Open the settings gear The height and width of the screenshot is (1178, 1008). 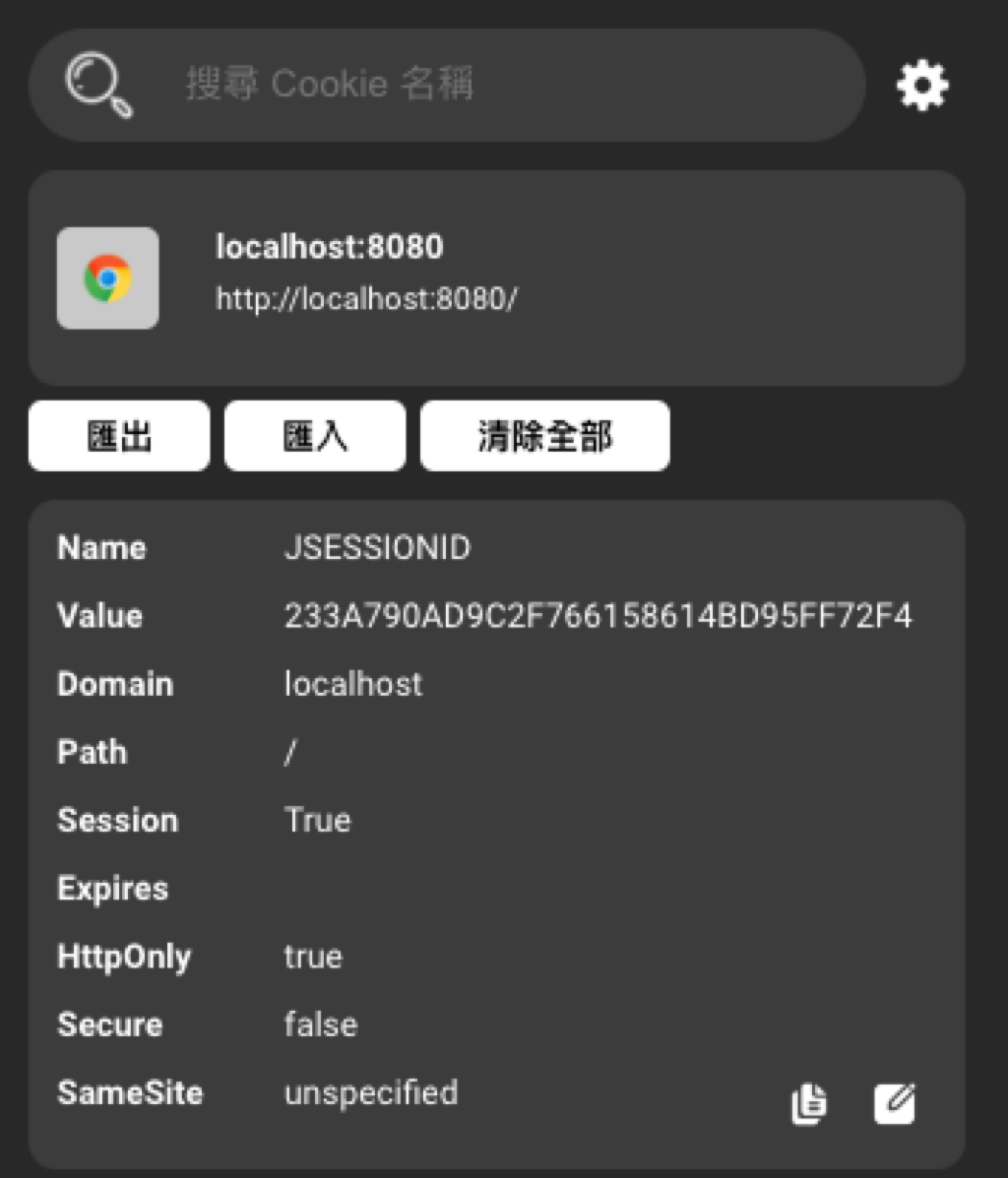click(922, 86)
